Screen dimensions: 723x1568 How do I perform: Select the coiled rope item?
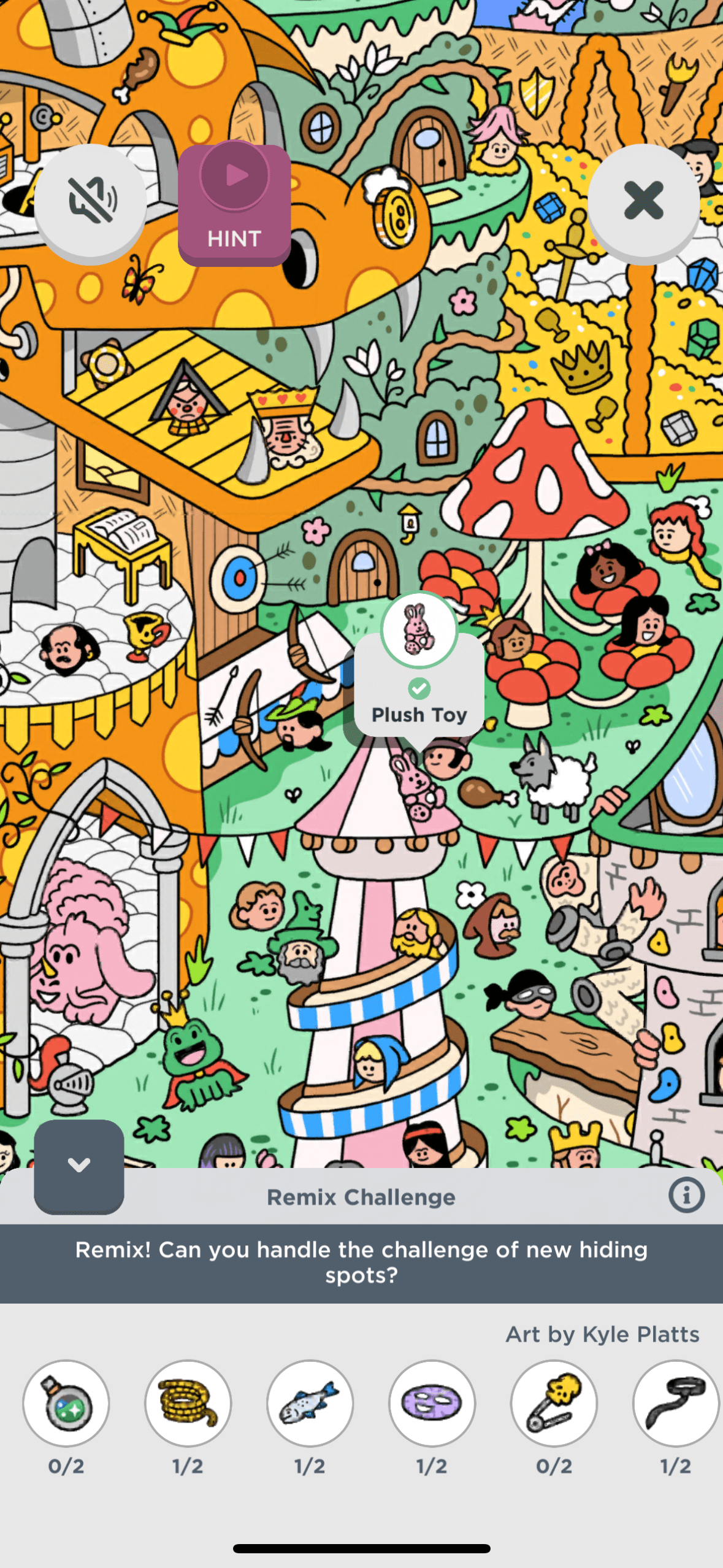(188, 1404)
